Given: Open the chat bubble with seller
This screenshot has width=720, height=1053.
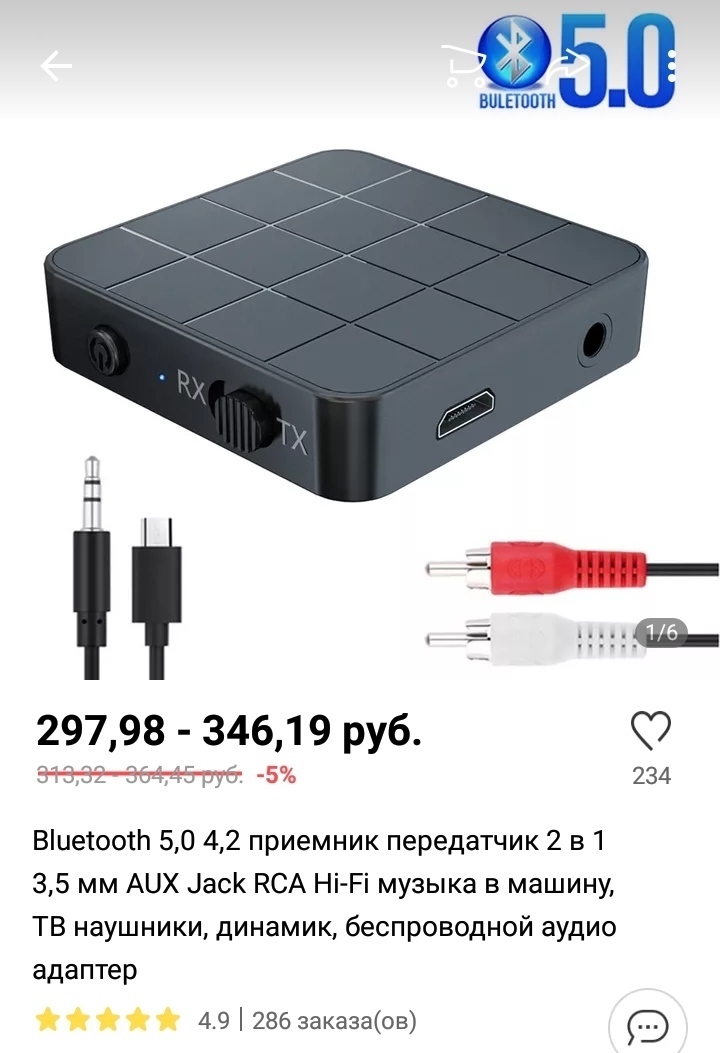Looking at the screenshot, I should (647, 1025).
